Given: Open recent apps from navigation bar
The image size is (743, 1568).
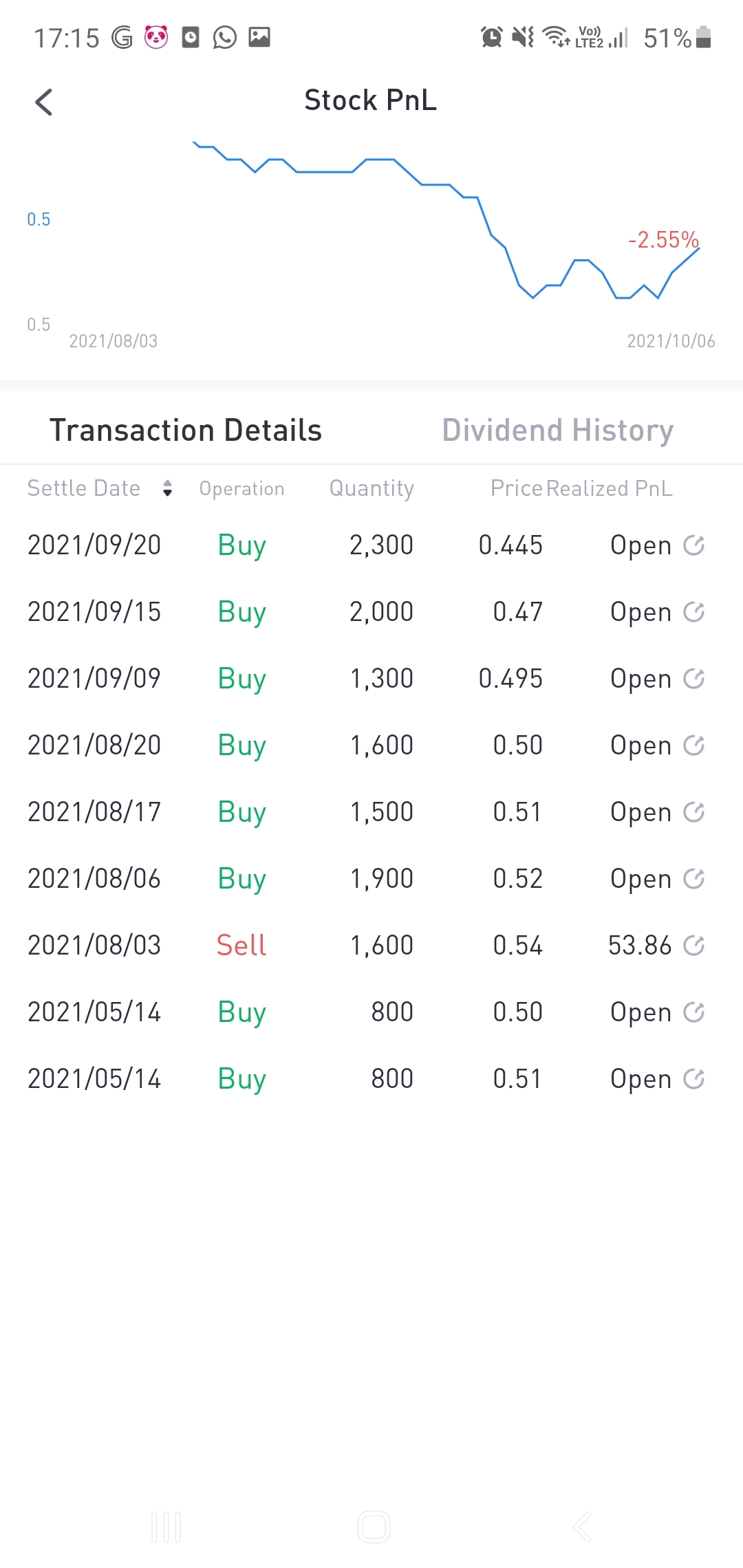Looking at the screenshot, I should coord(166,1527).
